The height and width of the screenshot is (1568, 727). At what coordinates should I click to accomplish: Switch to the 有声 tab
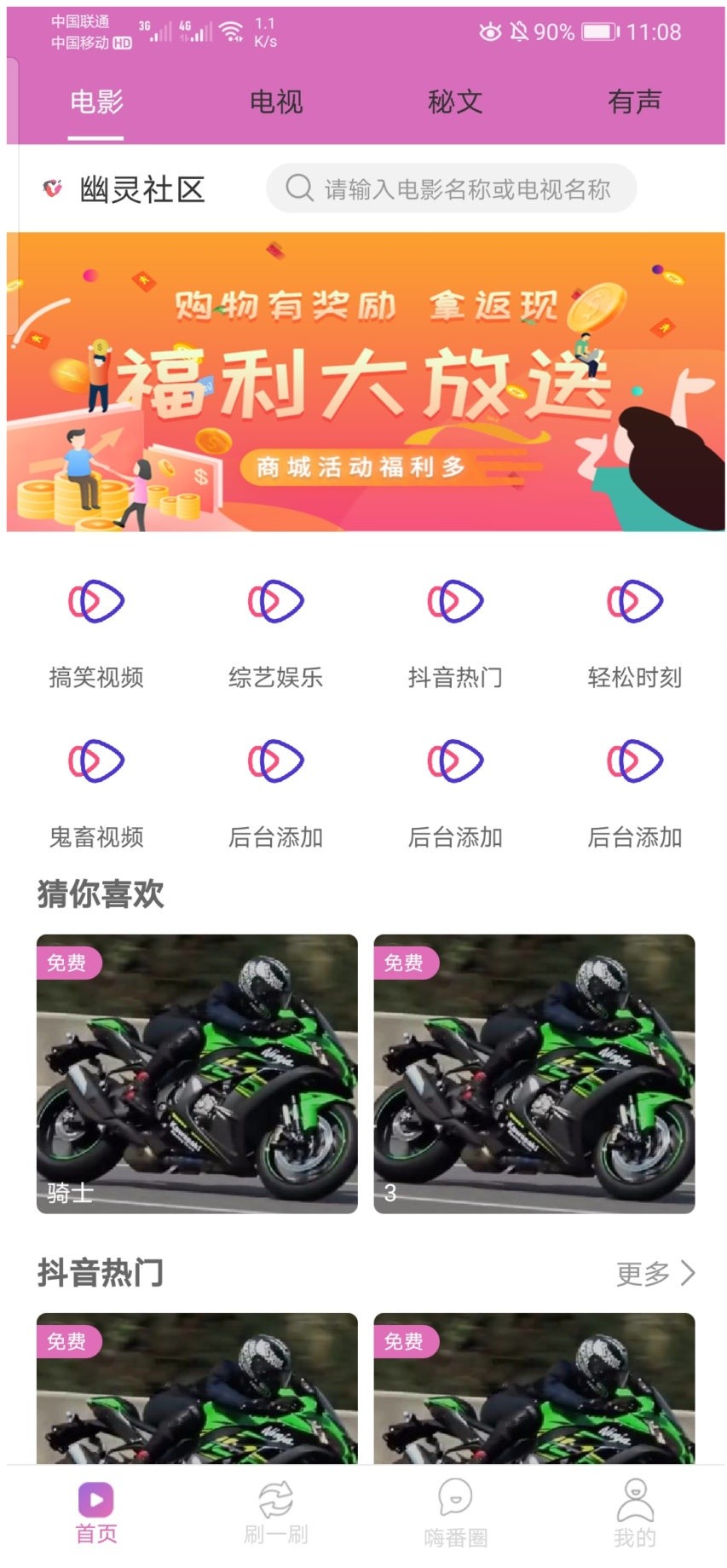click(635, 102)
